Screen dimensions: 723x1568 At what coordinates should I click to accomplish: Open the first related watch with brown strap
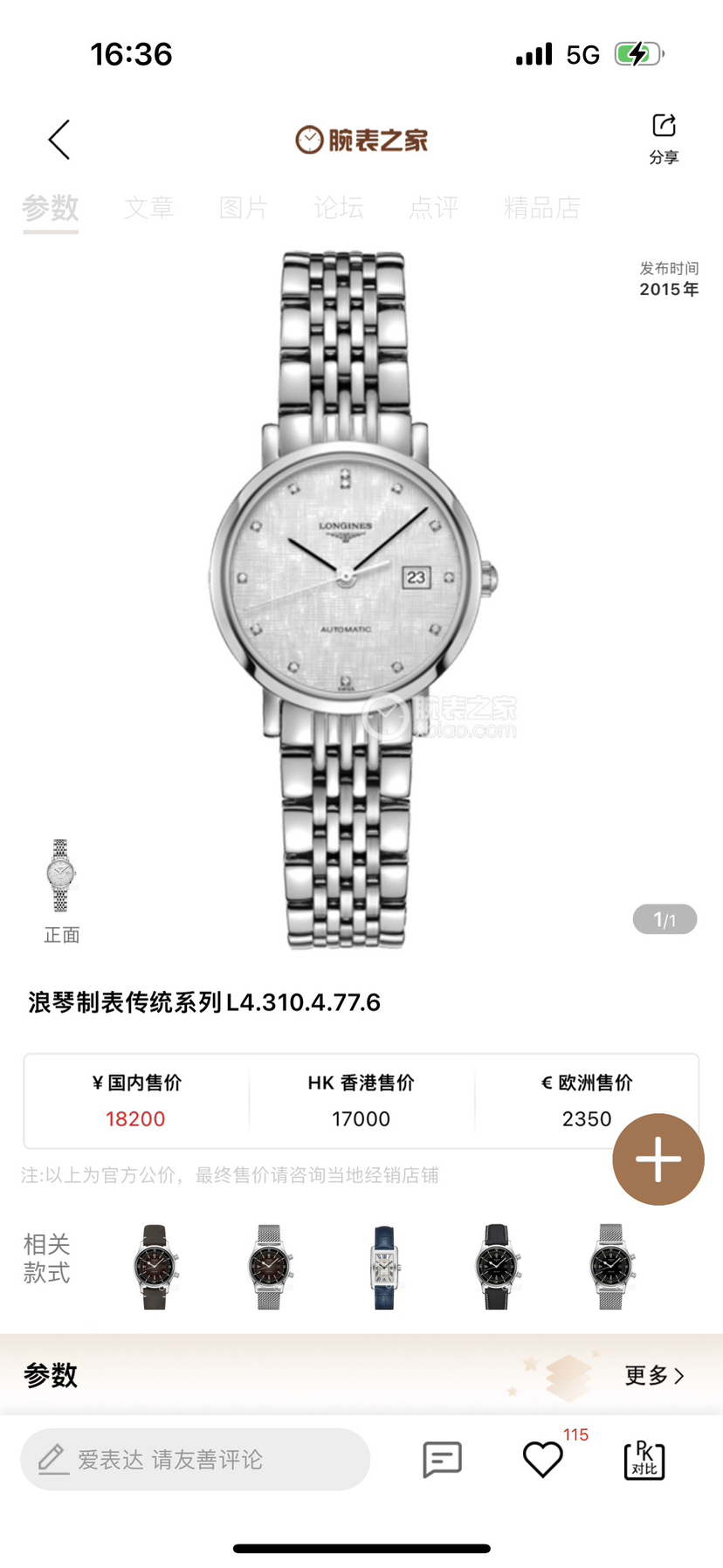[x=155, y=1266]
